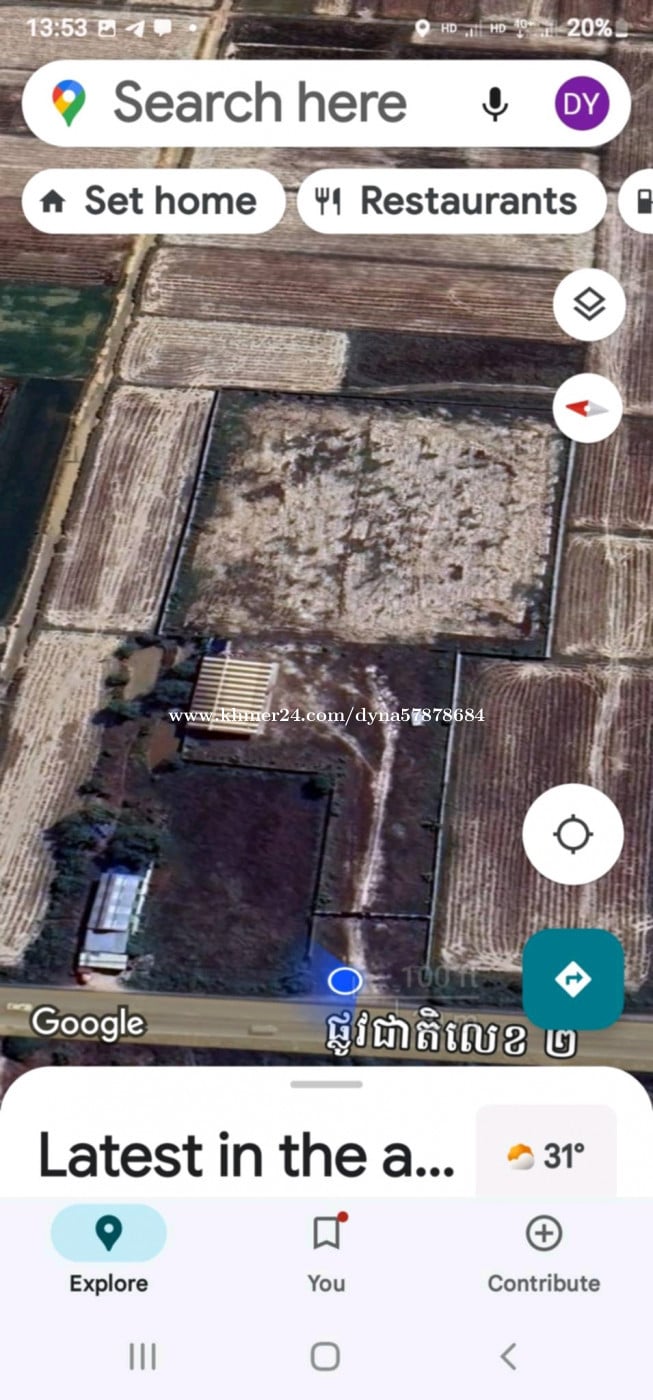The height and width of the screenshot is (1400, 653).
Task: Switch to the Contribute tab
Action: [543, 1250]
